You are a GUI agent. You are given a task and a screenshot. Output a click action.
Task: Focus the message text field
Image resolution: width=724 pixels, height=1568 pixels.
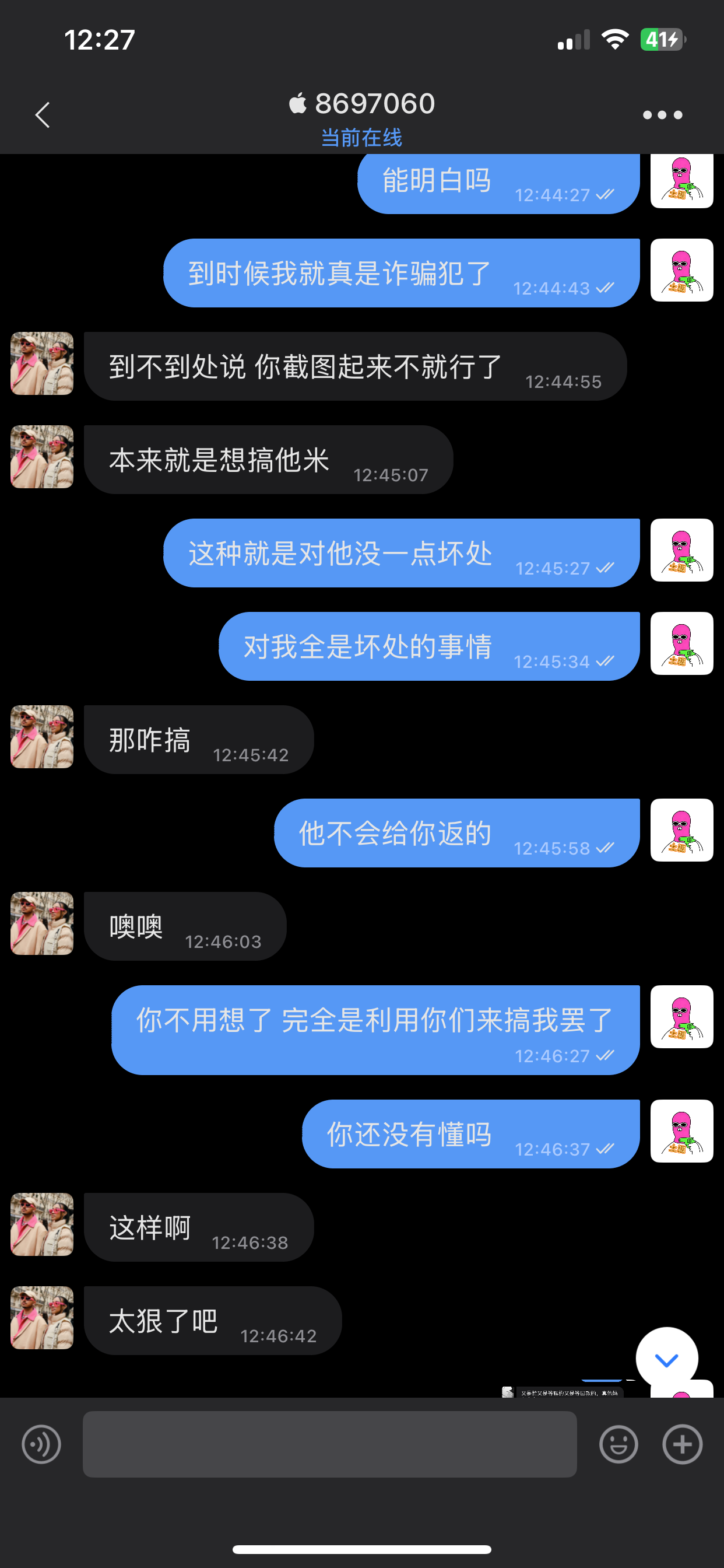pos(329,1444)
